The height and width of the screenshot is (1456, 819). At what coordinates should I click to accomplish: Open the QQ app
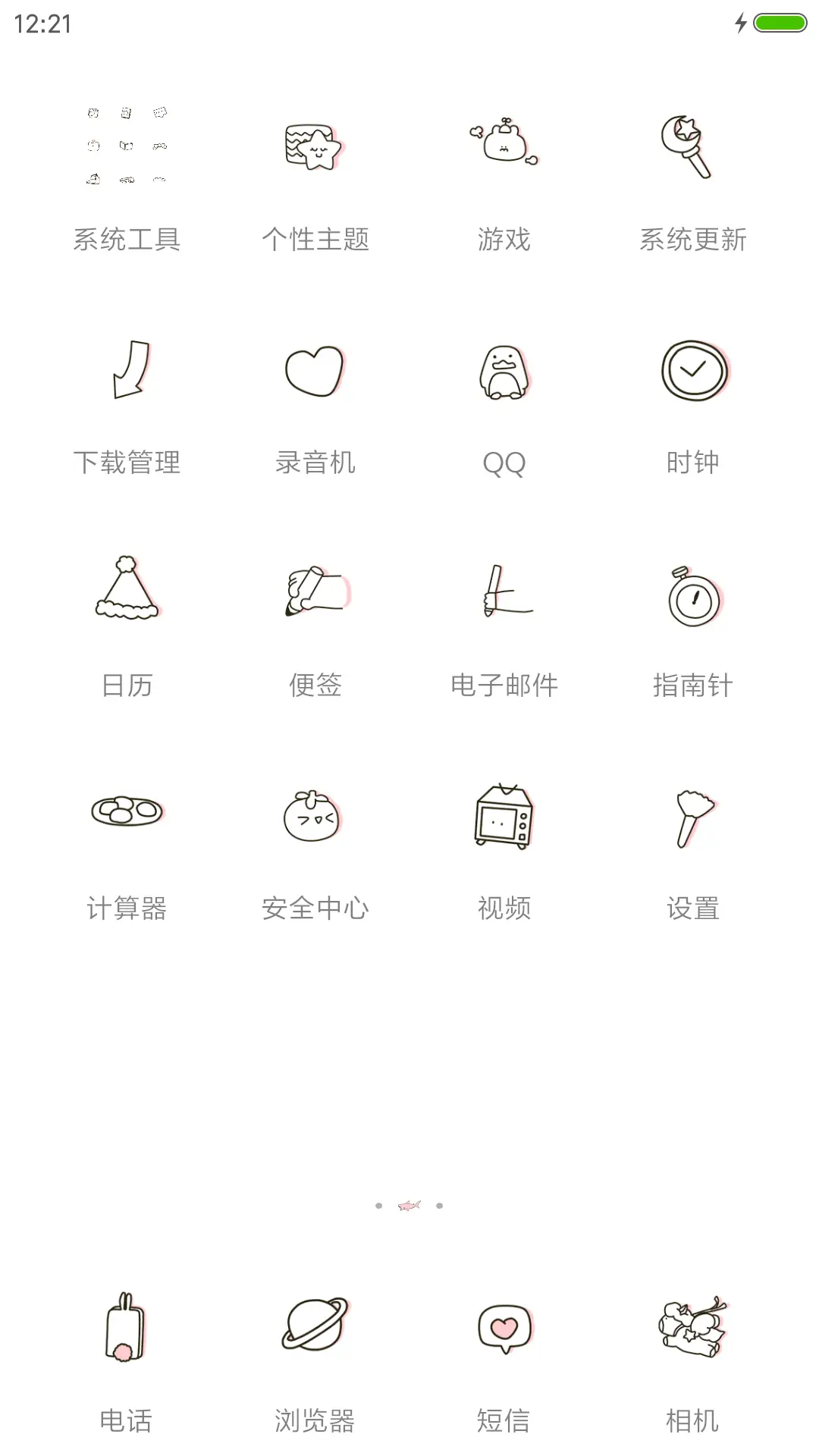pyautogui.click(x=504, y=372)
